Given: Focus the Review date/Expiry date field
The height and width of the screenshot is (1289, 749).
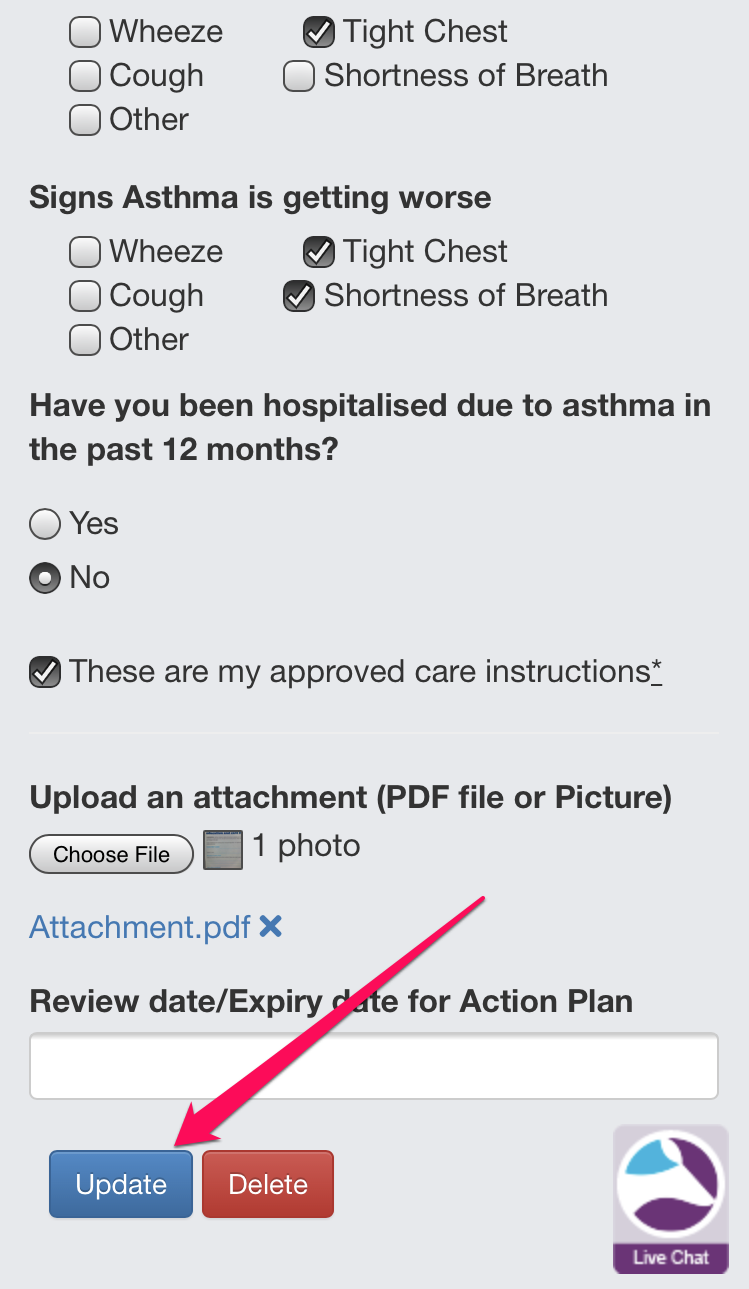Looking at the screenshot, I should [374, 1066].
